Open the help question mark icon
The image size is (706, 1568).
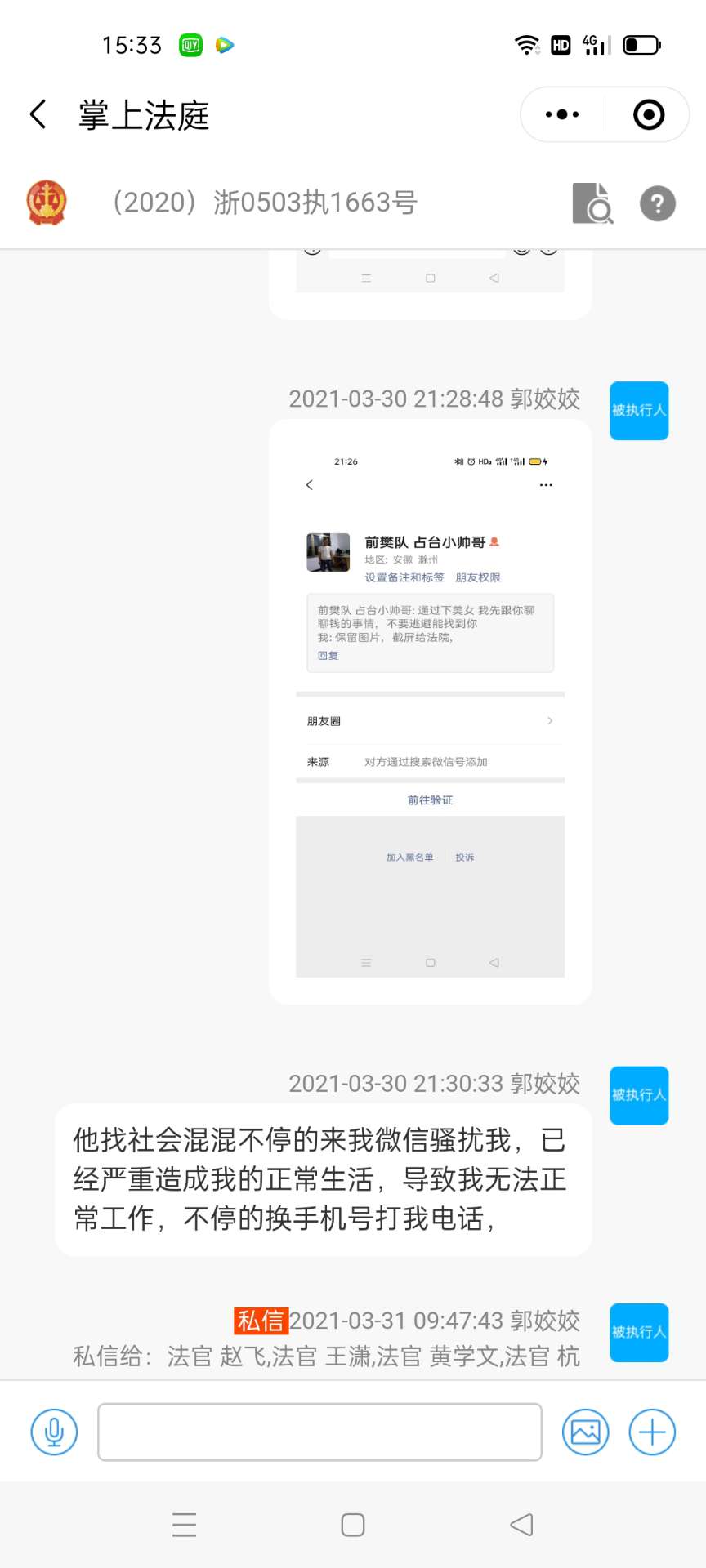point(658,203)
